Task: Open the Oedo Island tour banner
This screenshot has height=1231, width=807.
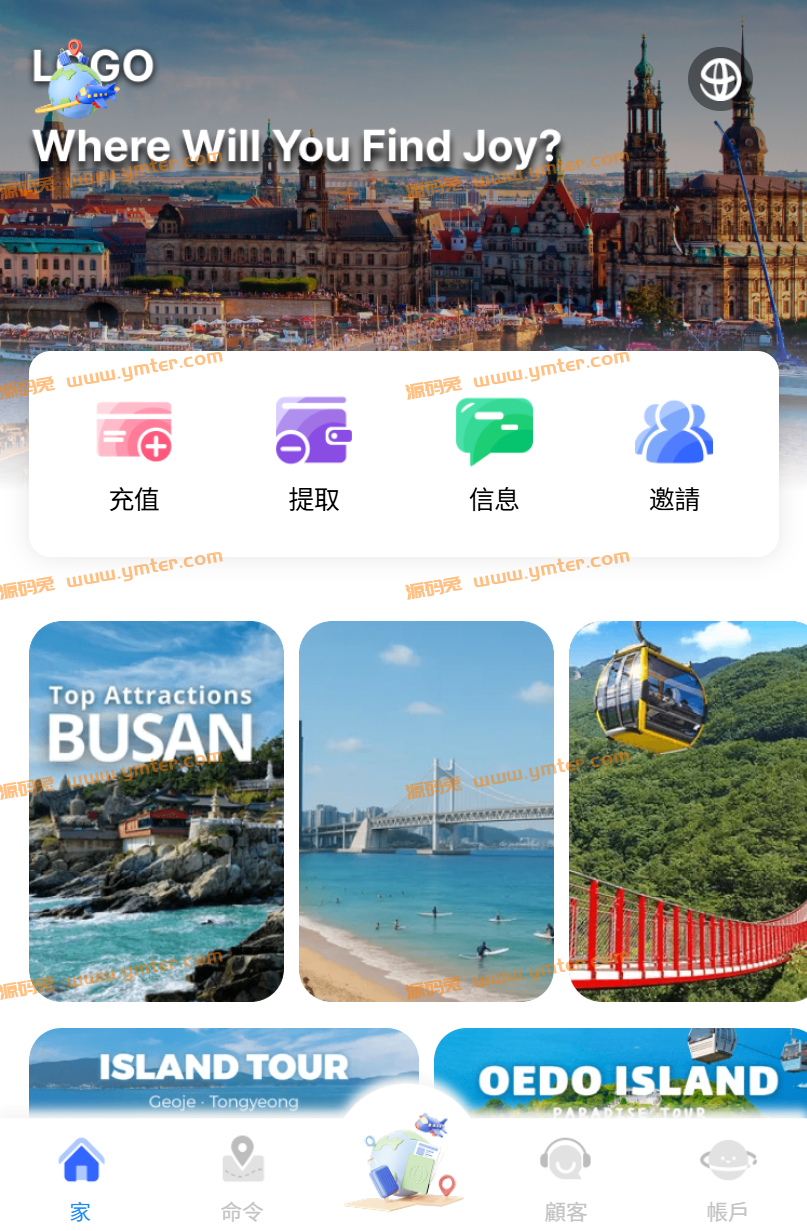Action: coord(620,1075)
